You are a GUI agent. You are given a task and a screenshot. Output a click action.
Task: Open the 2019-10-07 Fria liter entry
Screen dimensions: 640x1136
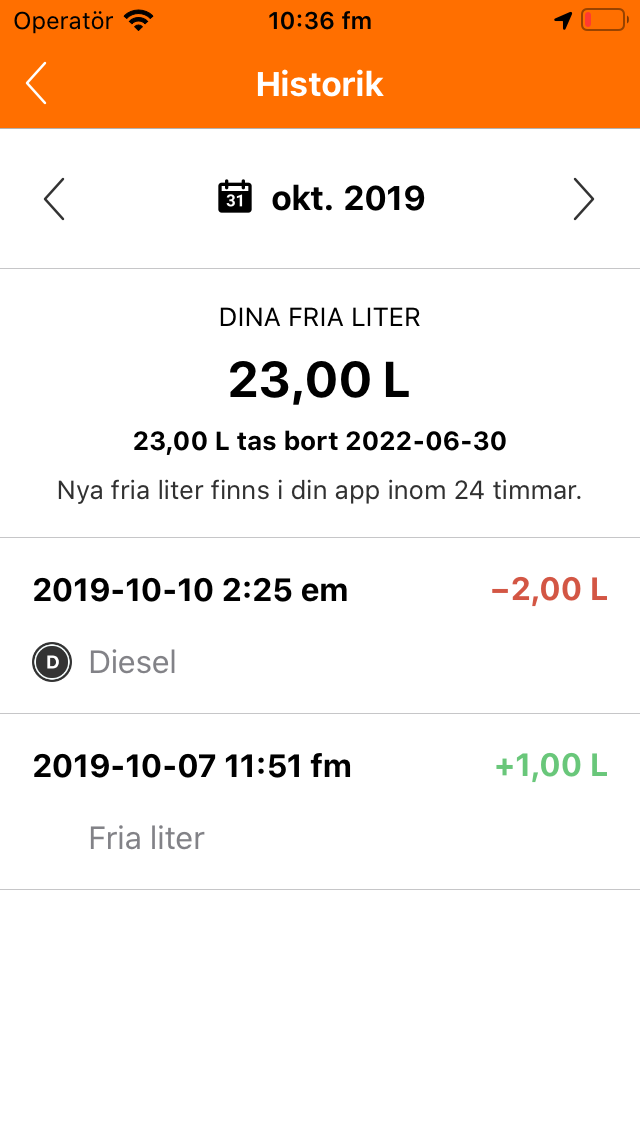320,801
